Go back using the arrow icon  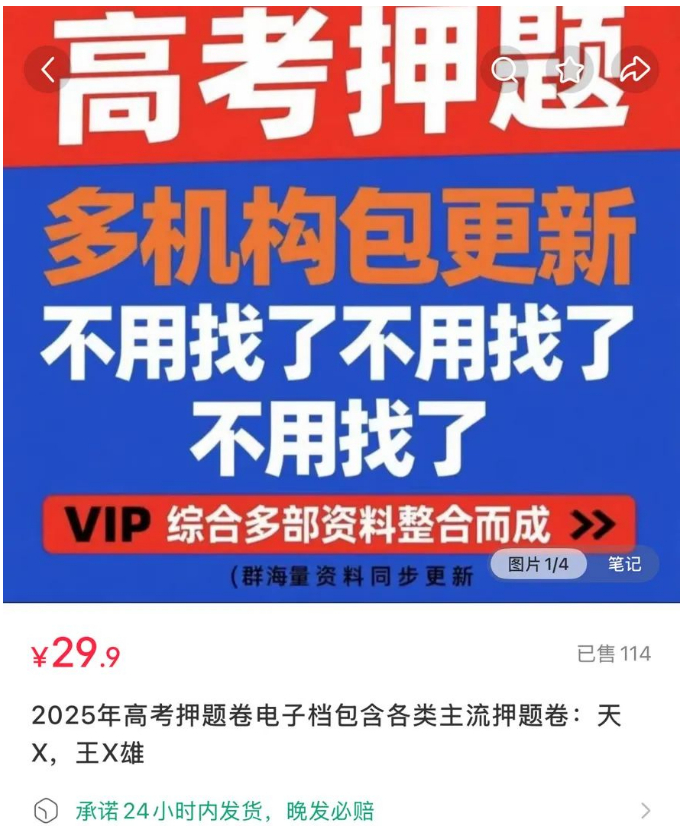pos(47,69)
